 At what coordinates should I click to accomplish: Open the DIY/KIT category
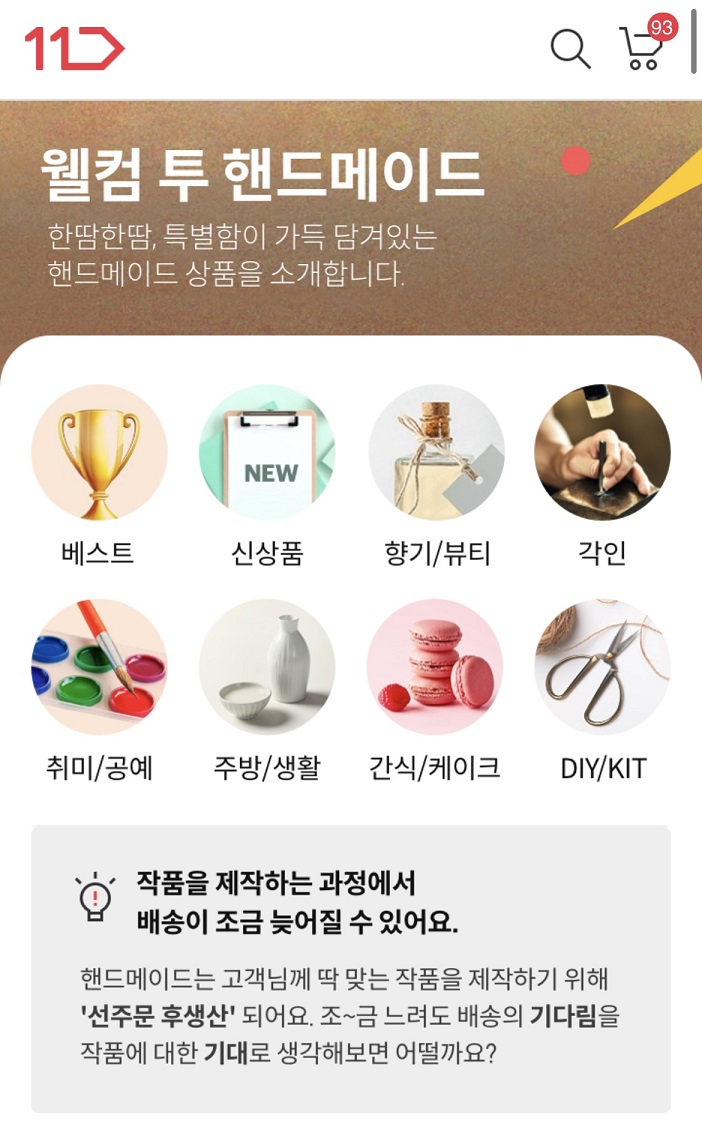[x=602, y=691]
